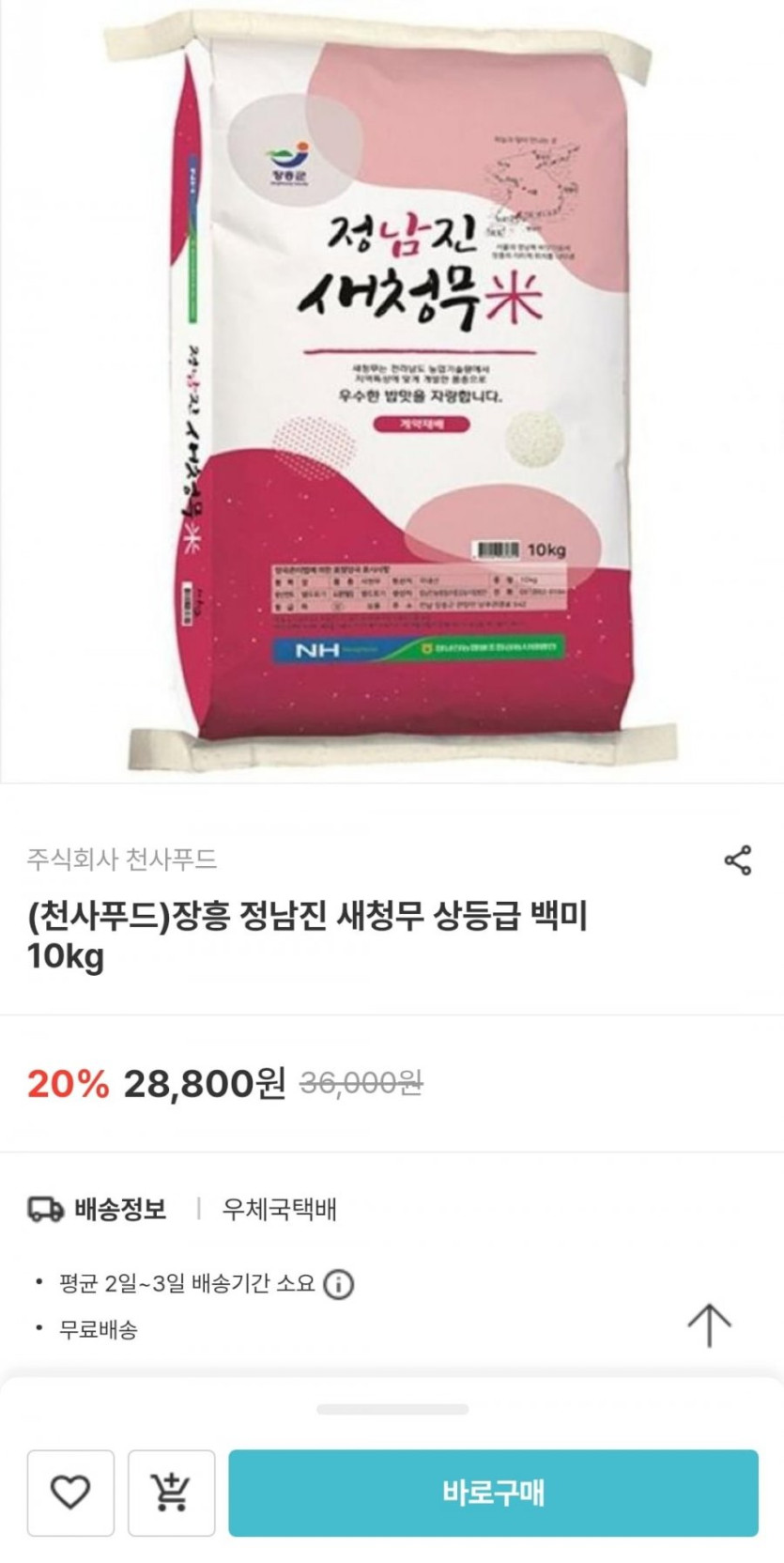This screenshot has height=1563, width=784.
Task: Add the 10kg rice to cart
Action: (171, 1493)
